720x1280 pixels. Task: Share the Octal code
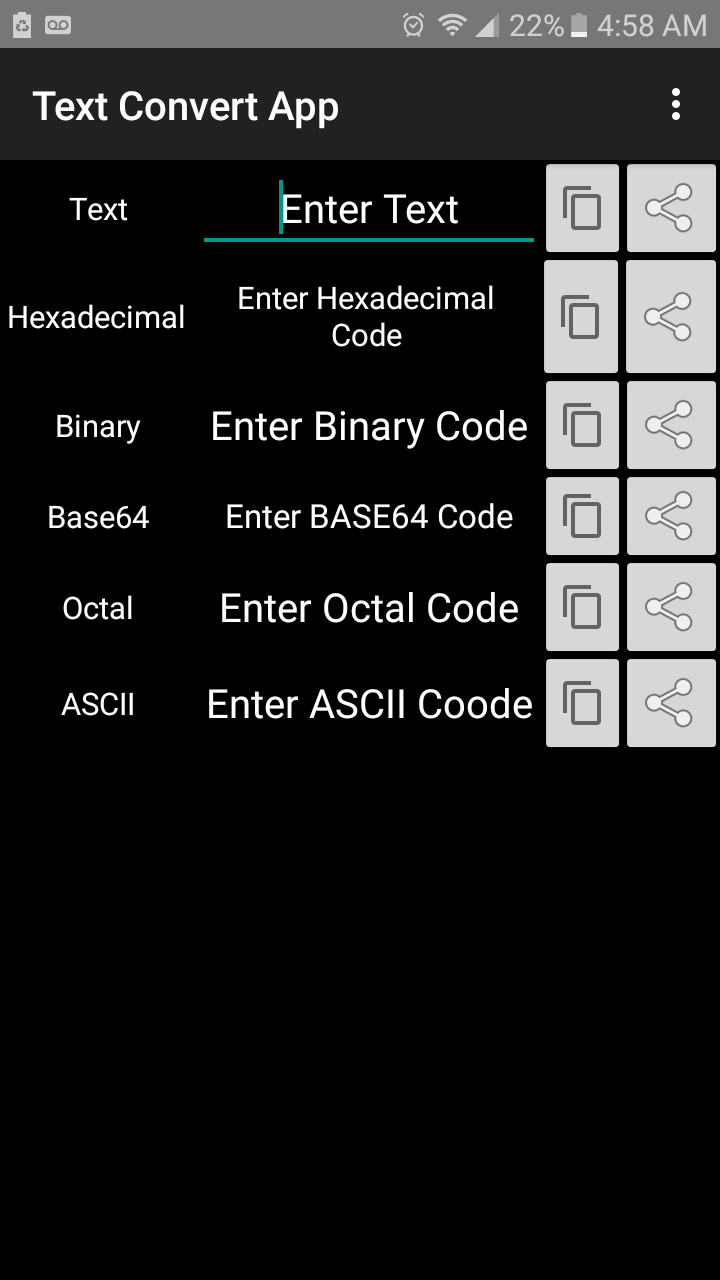point(670,607)
